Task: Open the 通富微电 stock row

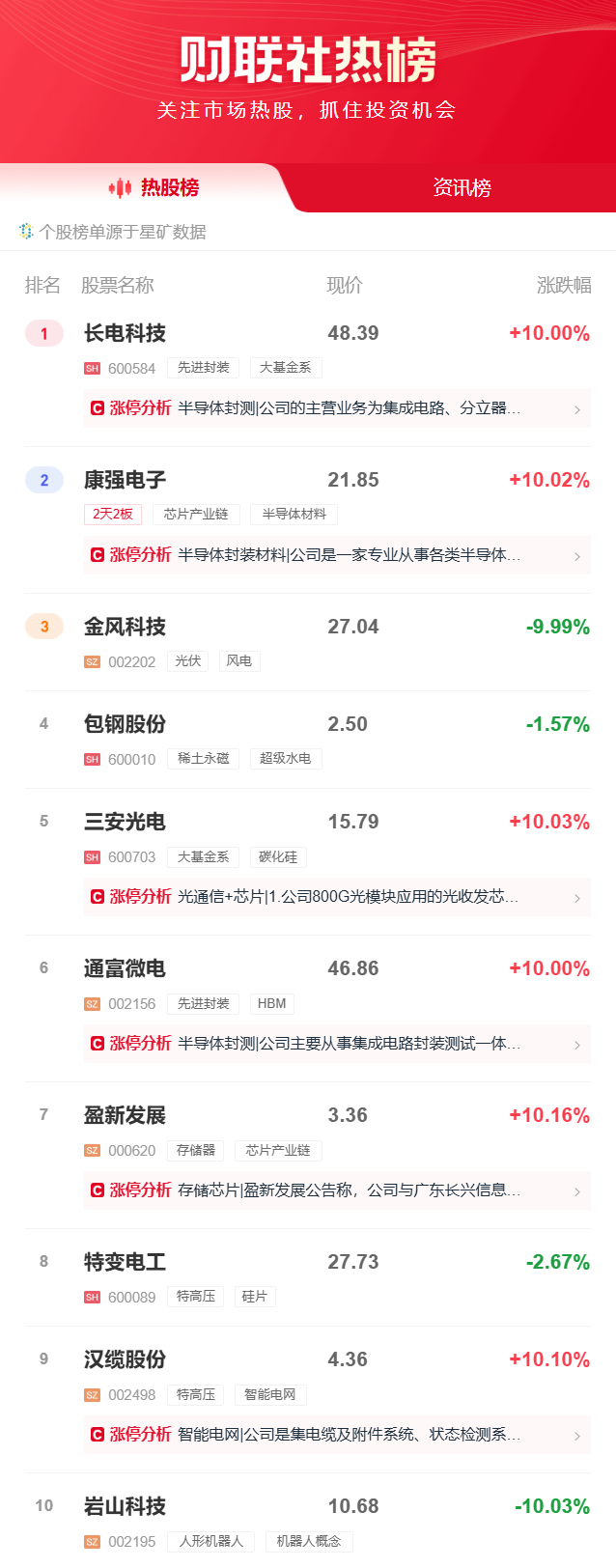Action: point(125,969)
